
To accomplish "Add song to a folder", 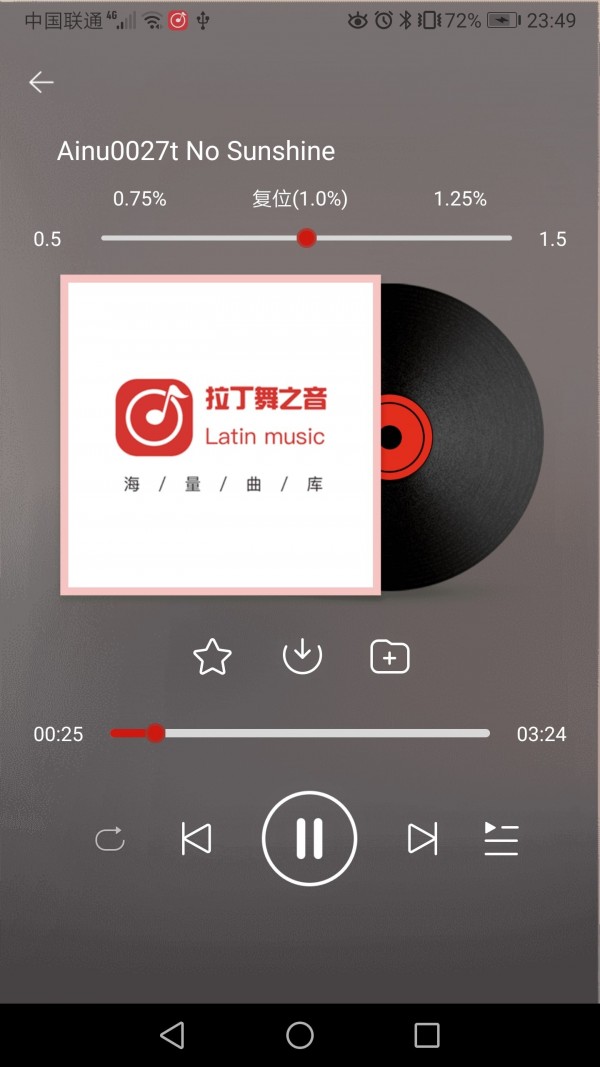I will [390, 657].
